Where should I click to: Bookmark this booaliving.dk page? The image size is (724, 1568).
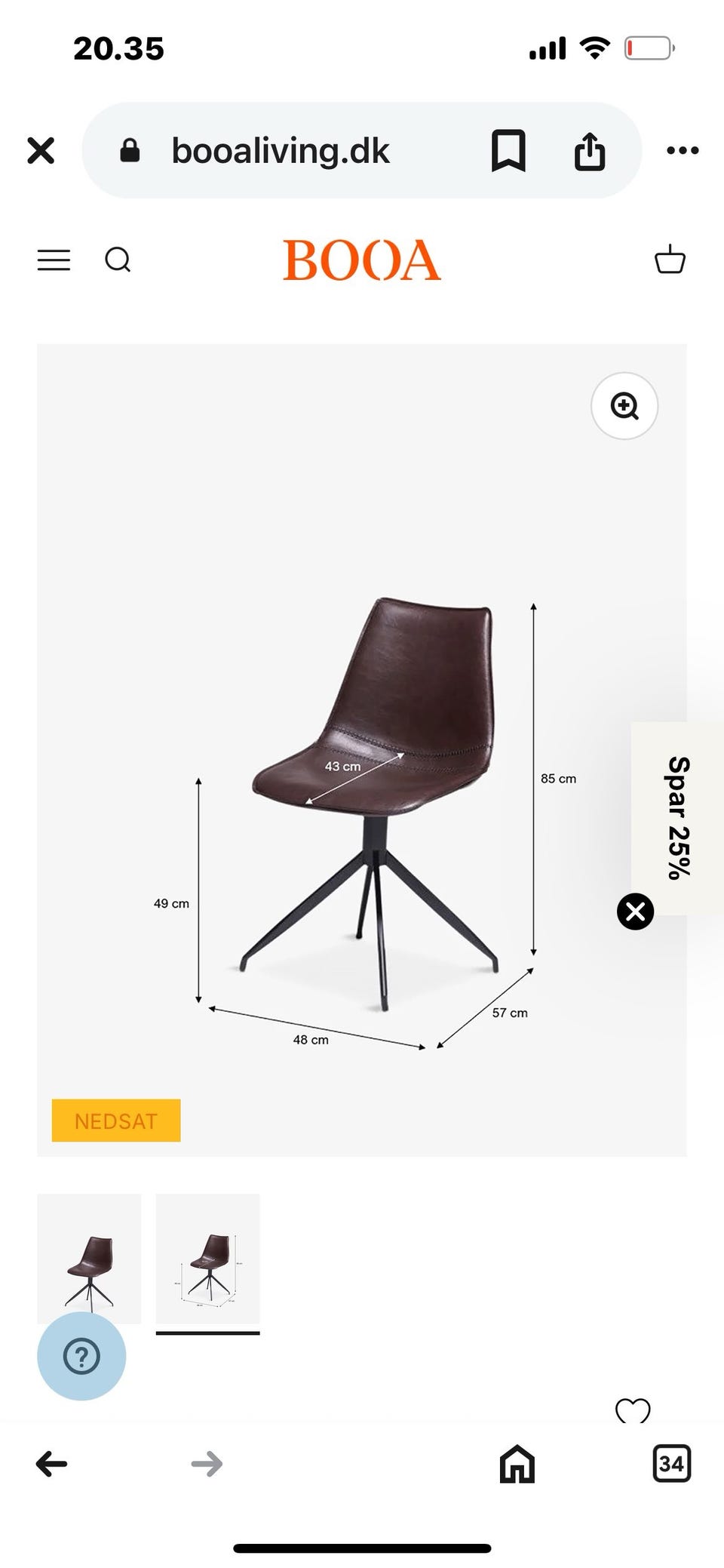coord(508,150)
